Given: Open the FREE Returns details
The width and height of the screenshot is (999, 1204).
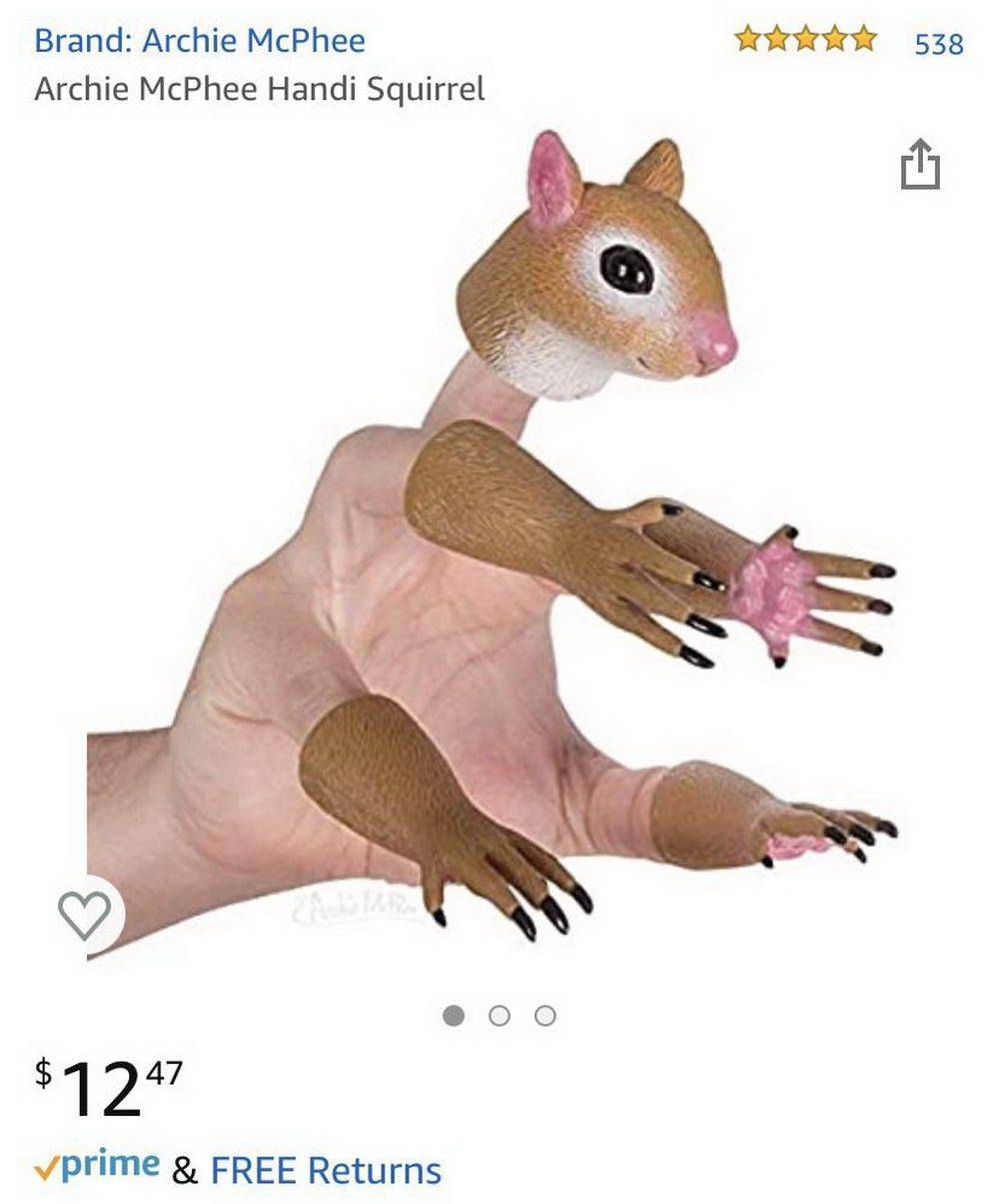Looking at the screenshot, I should pyautogui.click(x=326, y=1170).
